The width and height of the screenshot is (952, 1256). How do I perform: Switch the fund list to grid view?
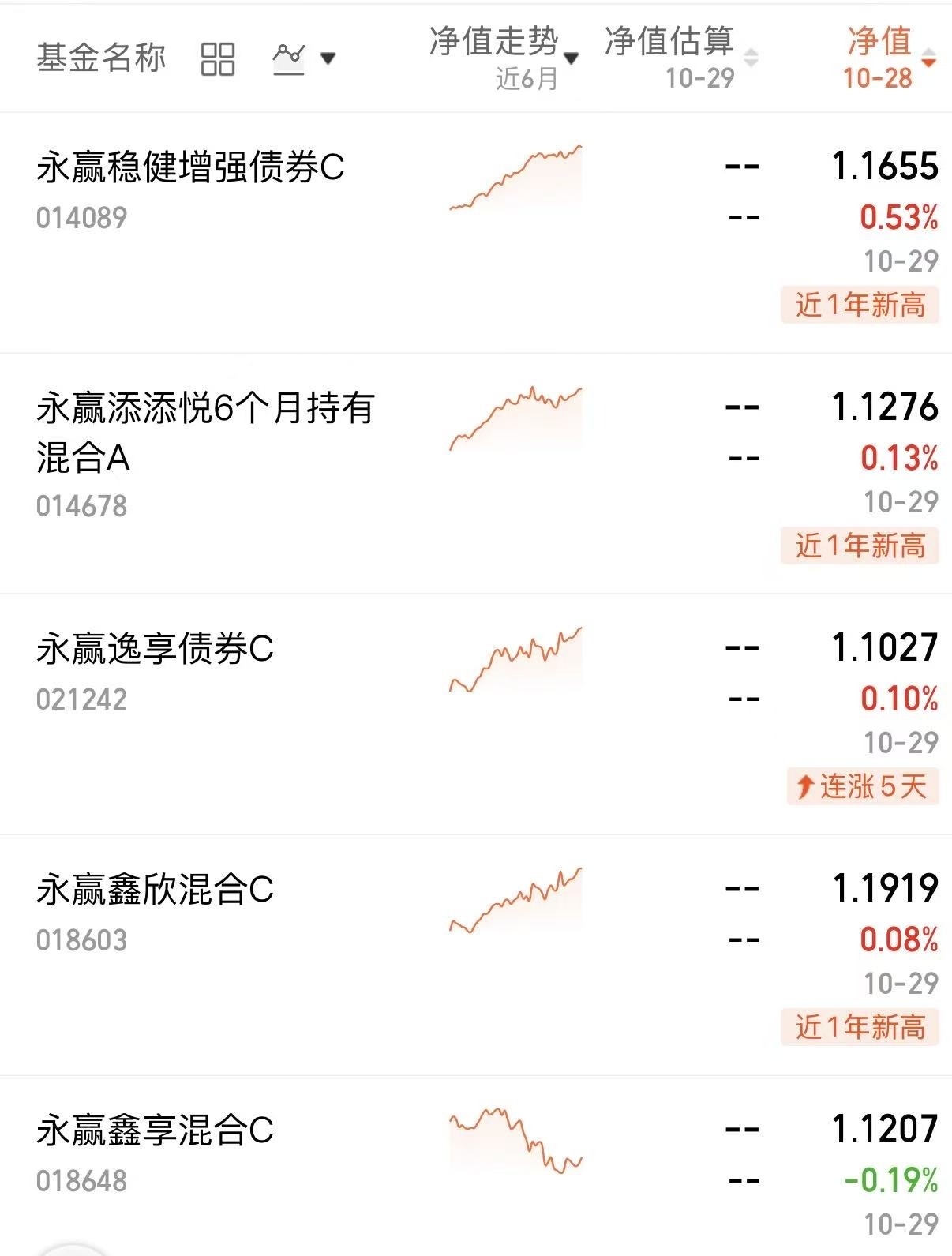(217, 59)
